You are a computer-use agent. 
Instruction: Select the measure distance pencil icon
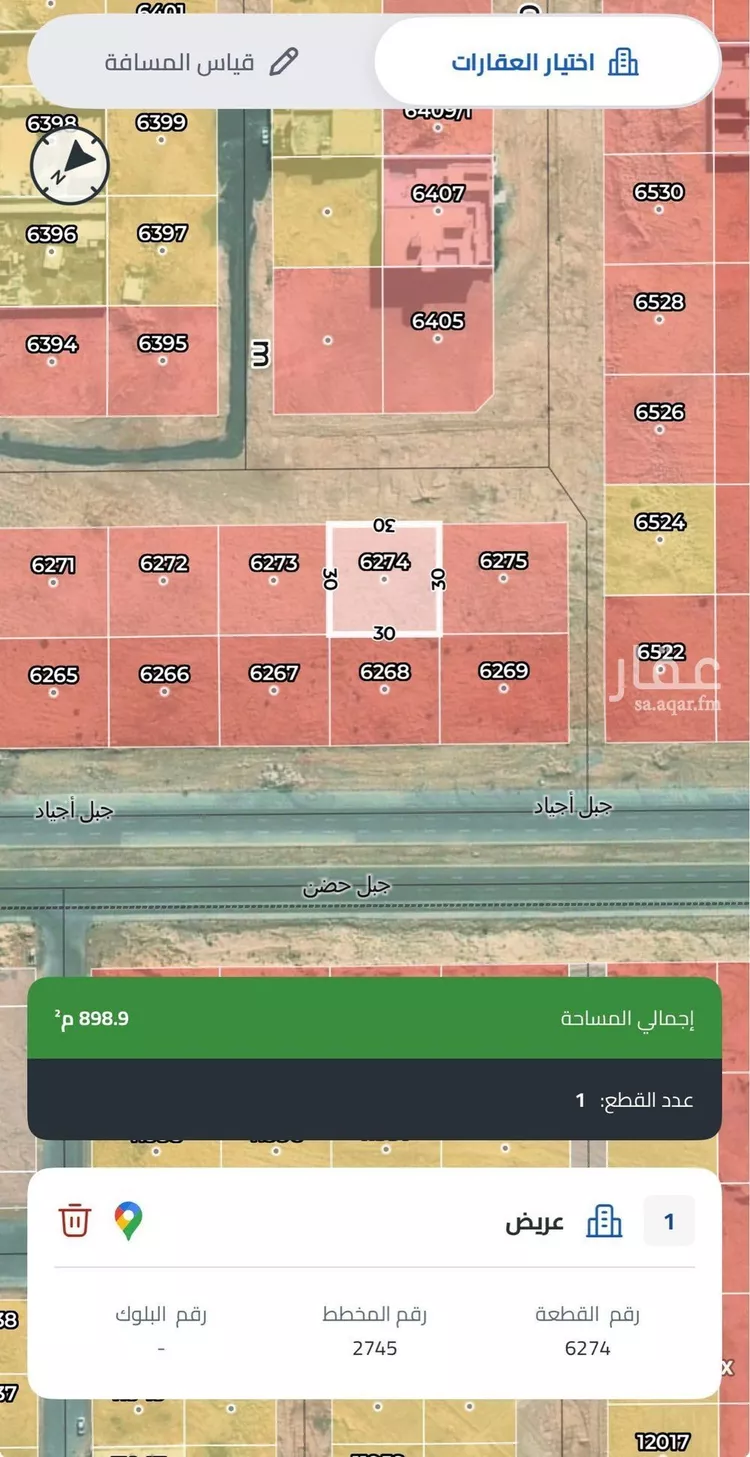pos(283,60)
